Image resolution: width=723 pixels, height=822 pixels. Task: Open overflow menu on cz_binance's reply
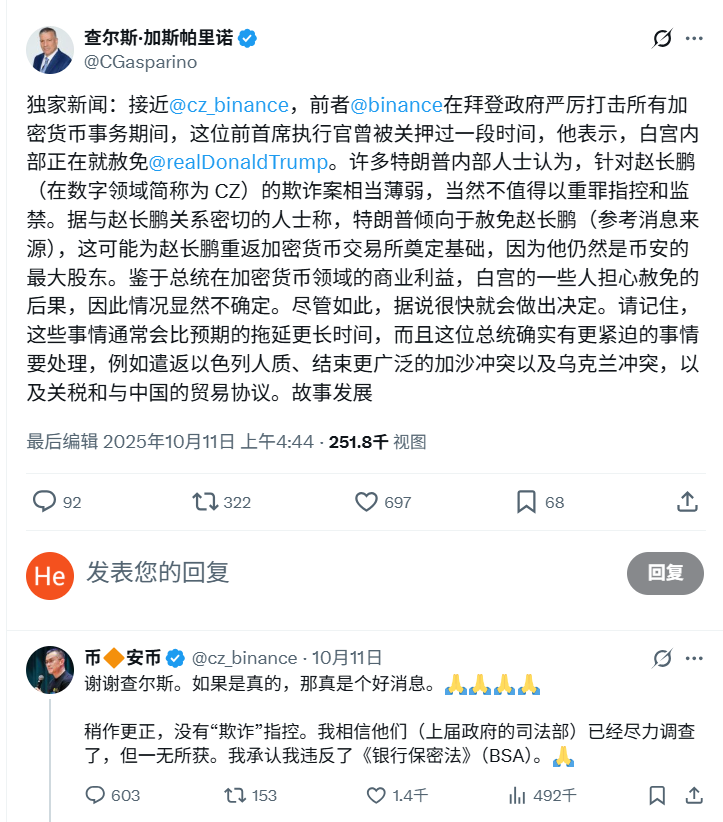pyautogui.click(x=693, y=658)
